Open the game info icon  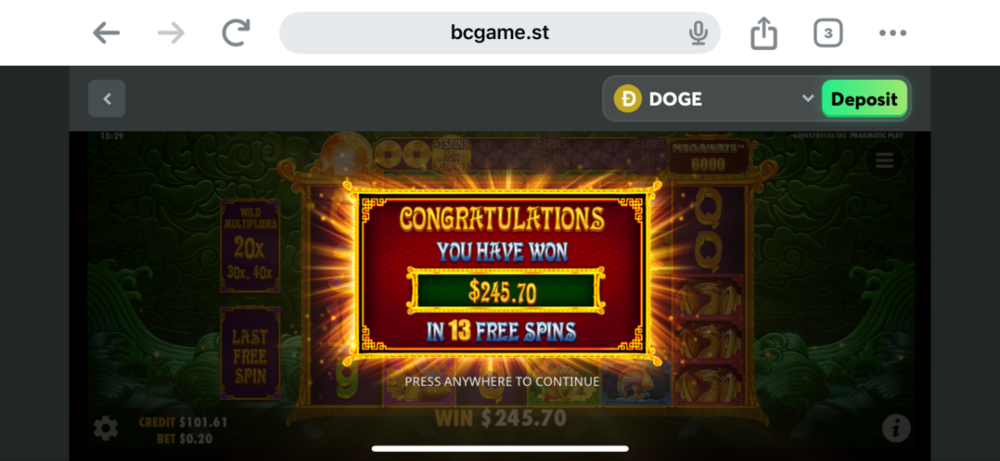click(x=896, y=429)
